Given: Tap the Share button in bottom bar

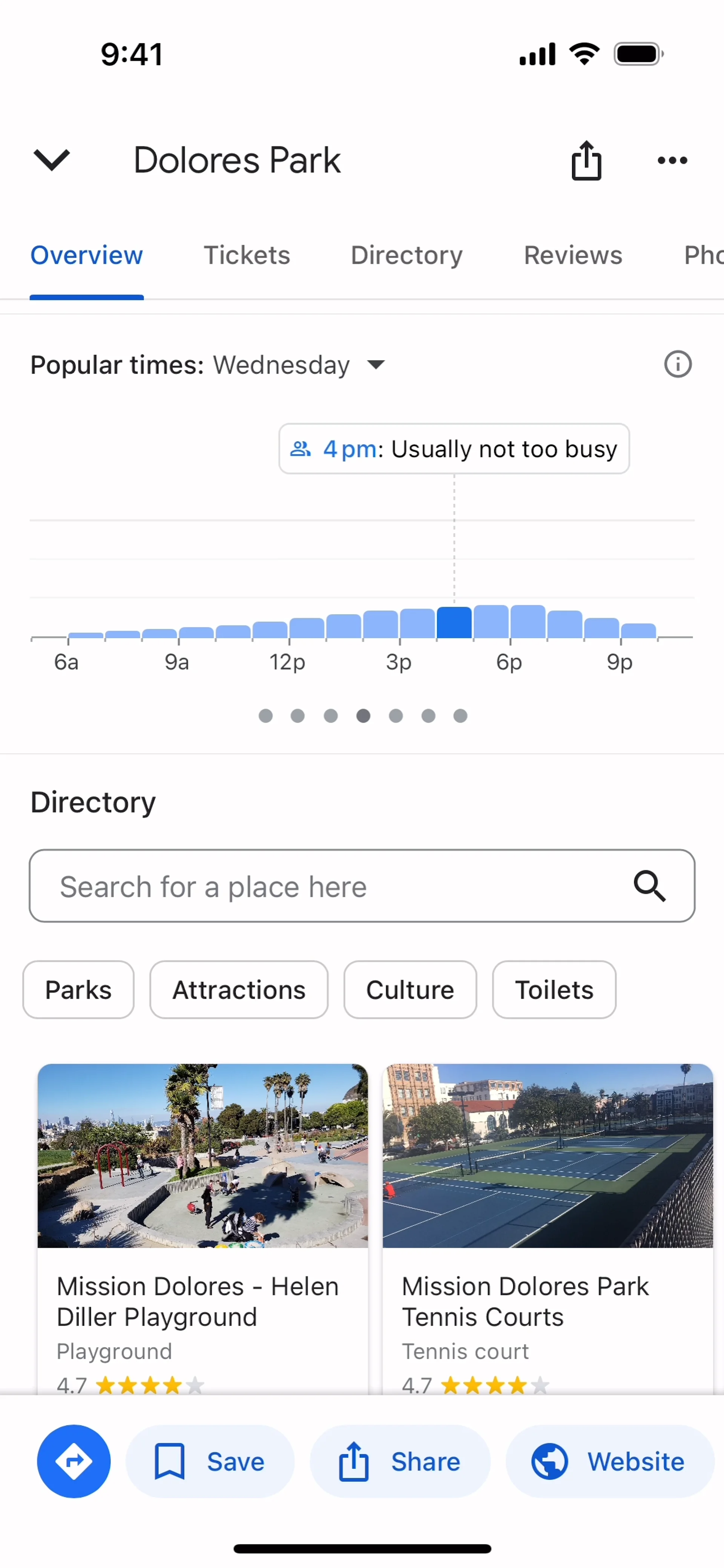Looking at the screenshot, I should click(400, 1461).
